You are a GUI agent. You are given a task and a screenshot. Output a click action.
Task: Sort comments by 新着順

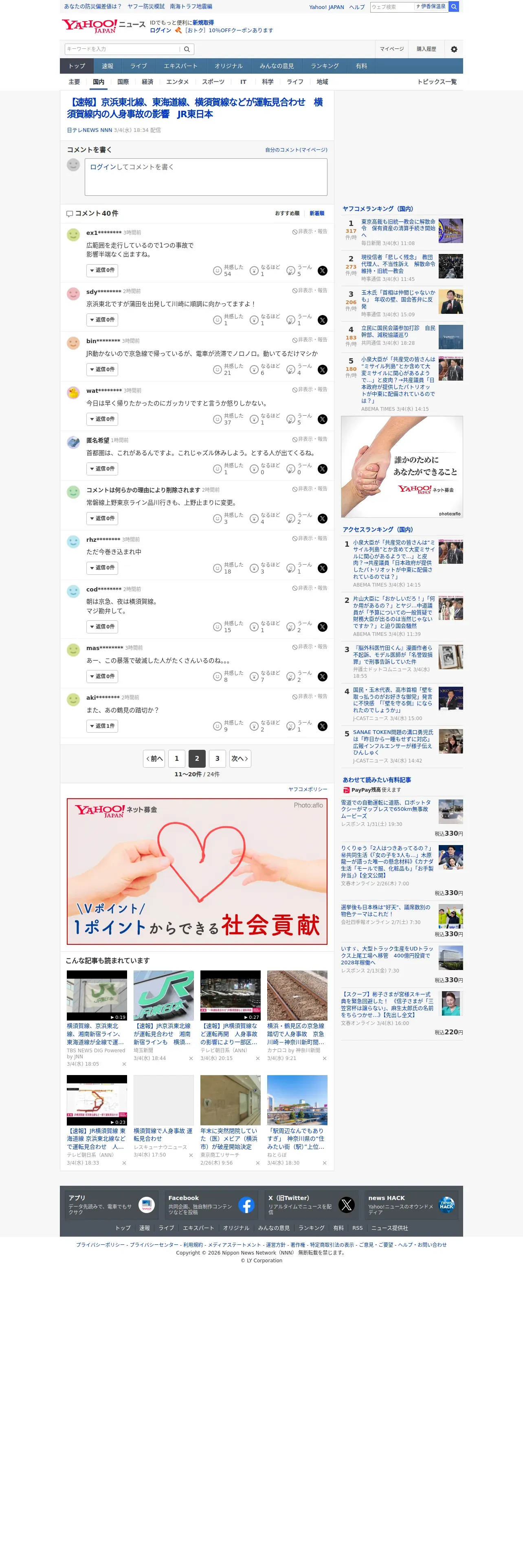pos(316,213)
